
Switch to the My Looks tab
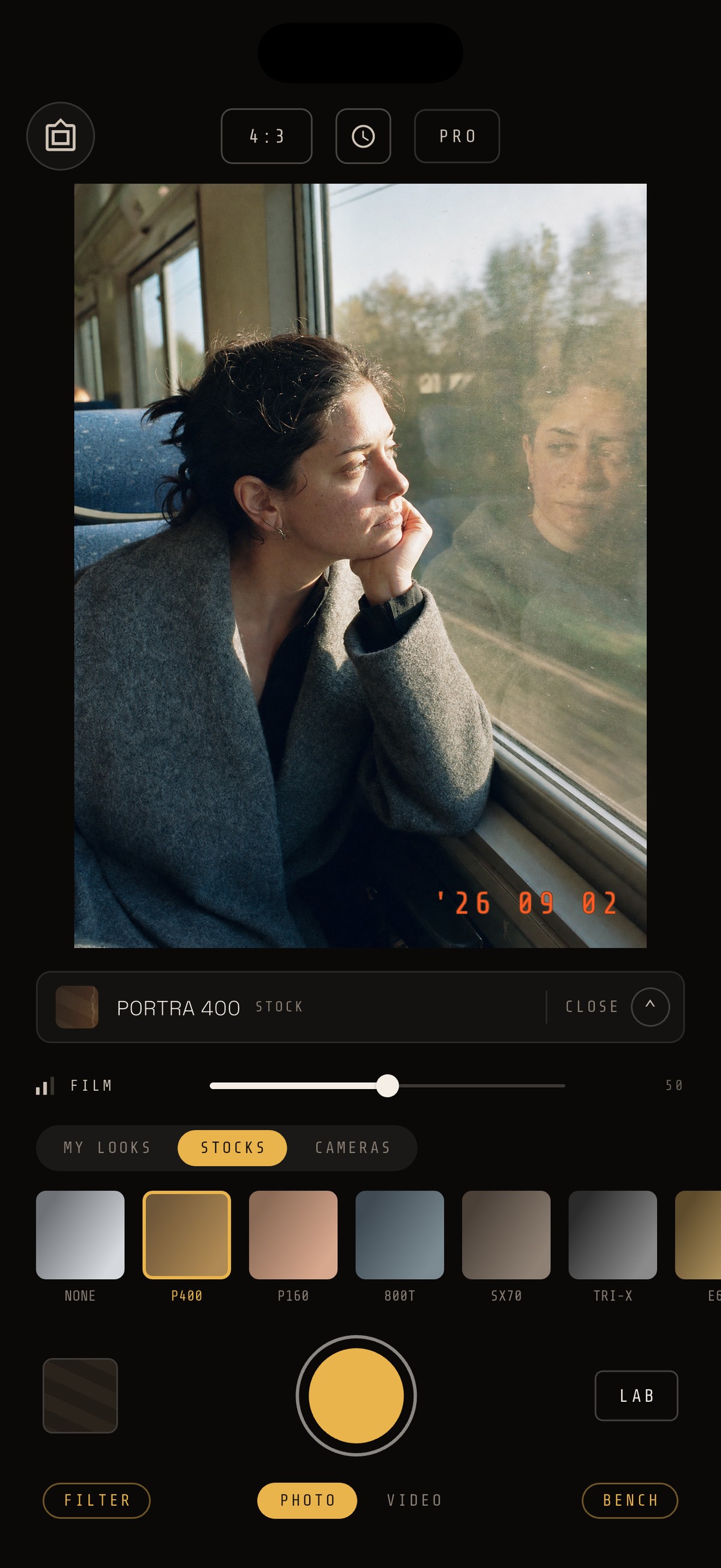pos(108,1148)
